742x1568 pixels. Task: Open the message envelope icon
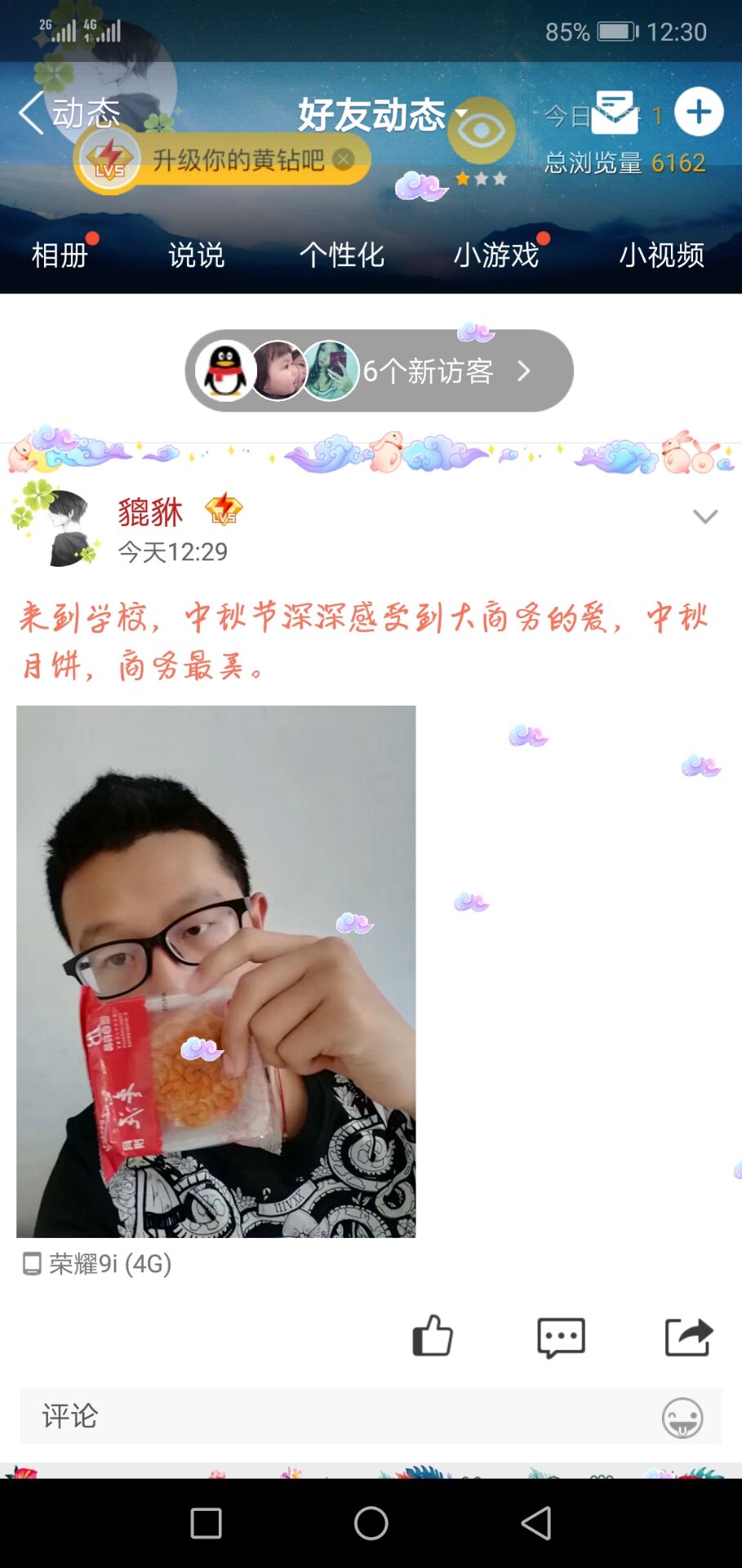[x=615, y=114]
